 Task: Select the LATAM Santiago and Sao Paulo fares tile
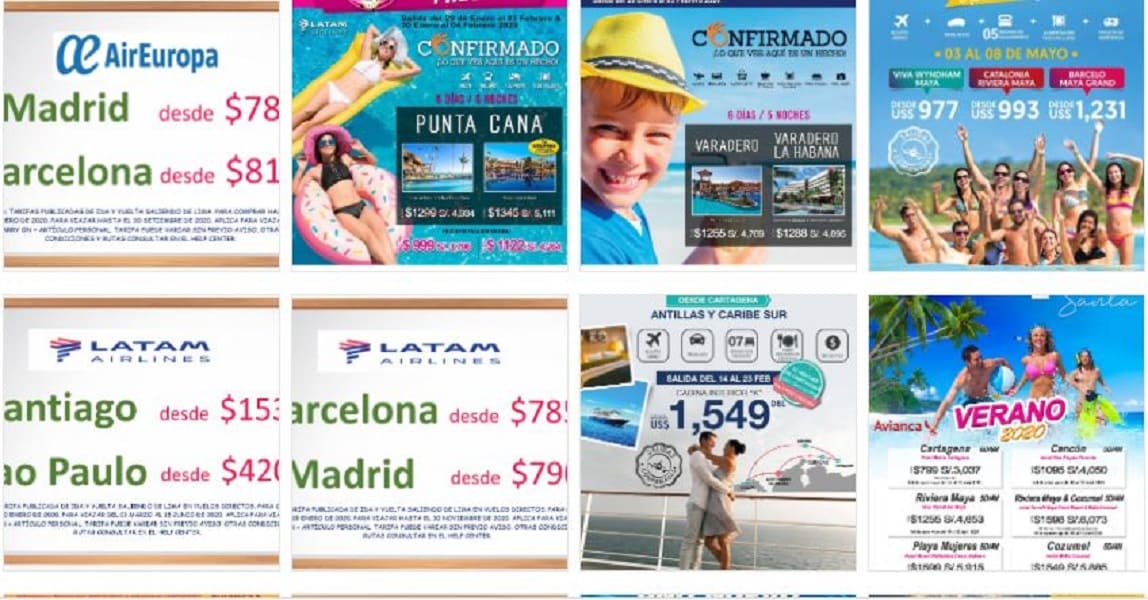click(141, 432)
